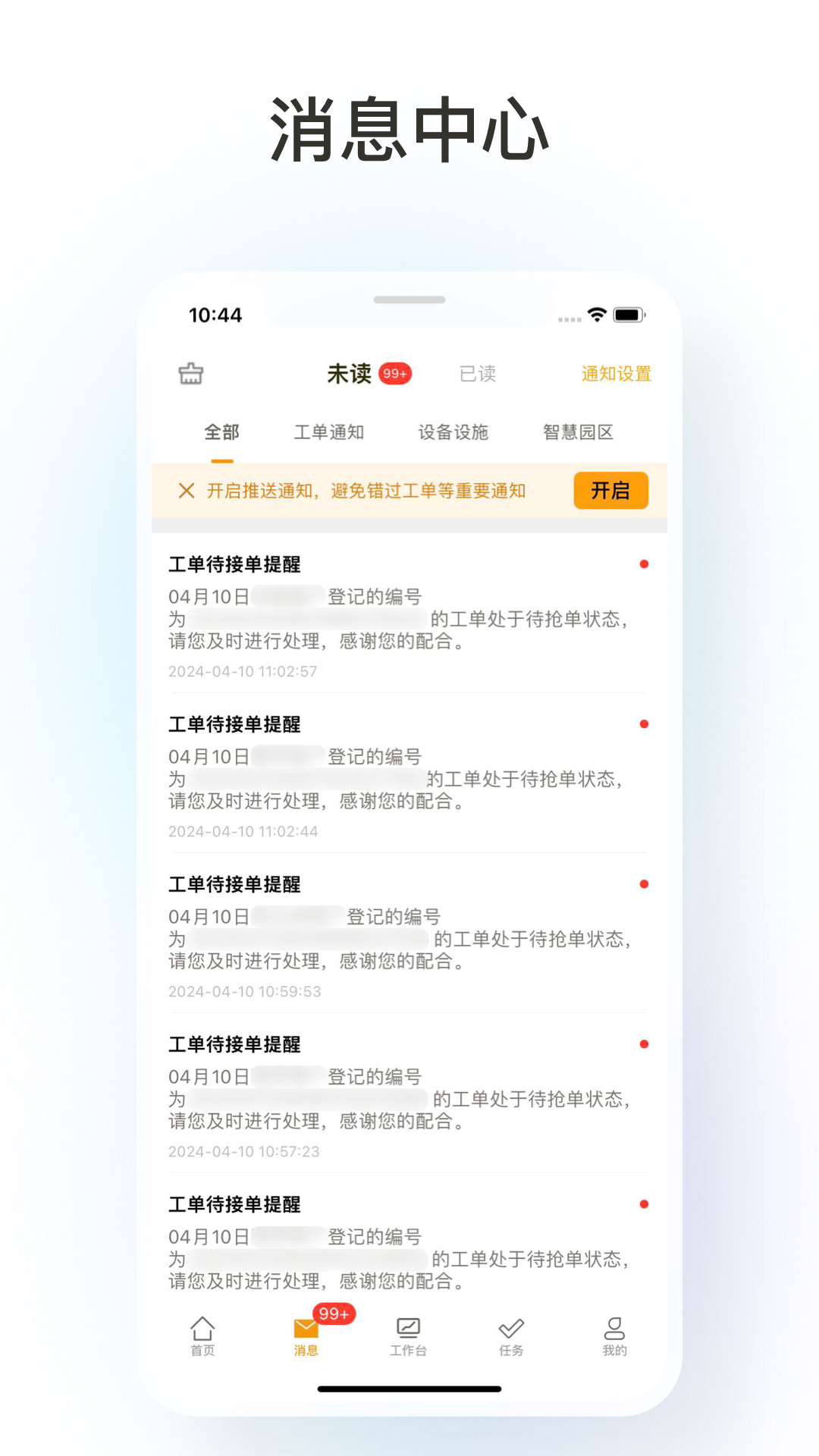Switch to the 已读 tab
Viewport: 819px width, 1456px height.
475,374
